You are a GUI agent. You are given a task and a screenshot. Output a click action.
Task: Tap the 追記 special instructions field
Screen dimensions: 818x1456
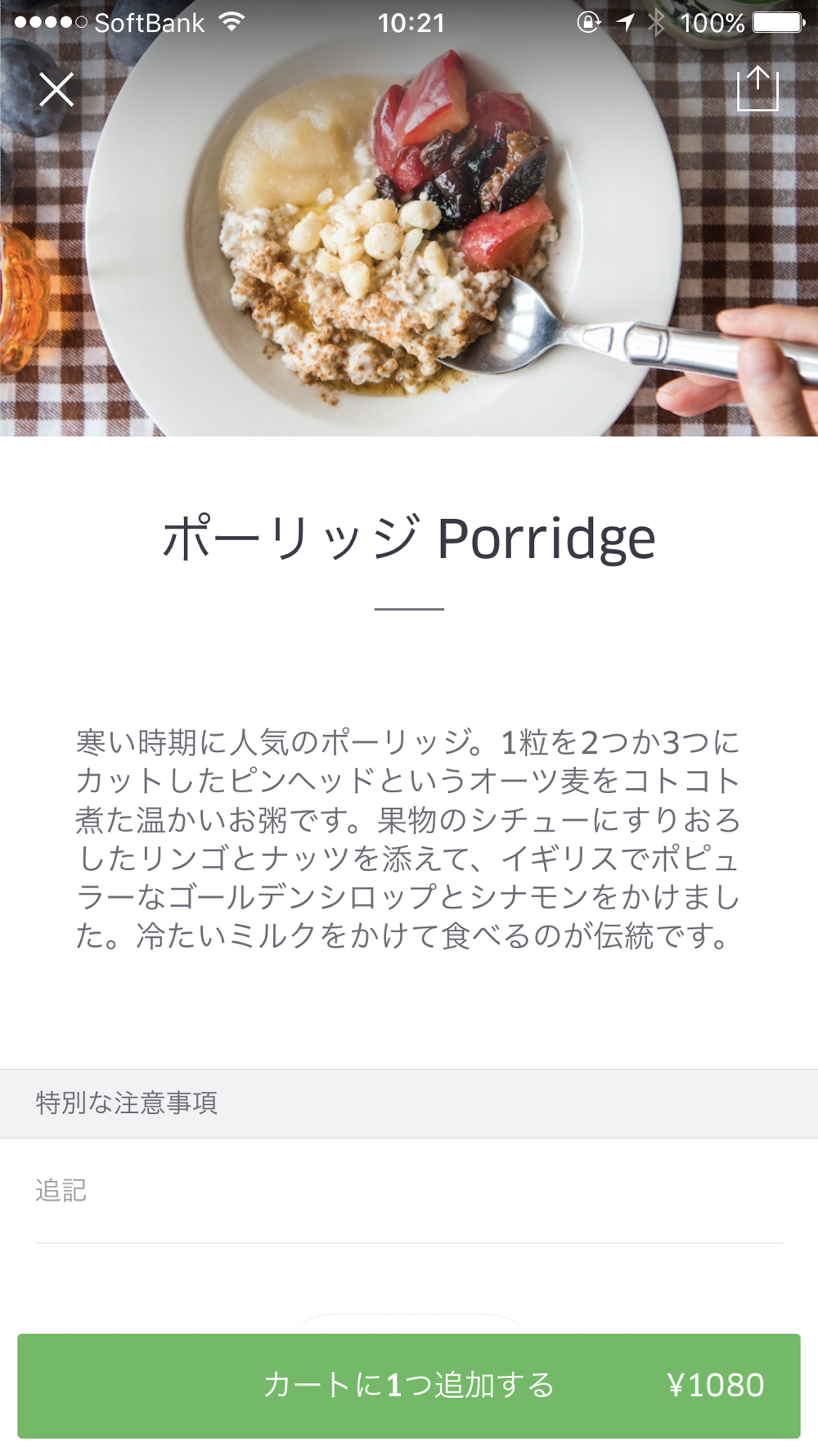(407, 1191)
